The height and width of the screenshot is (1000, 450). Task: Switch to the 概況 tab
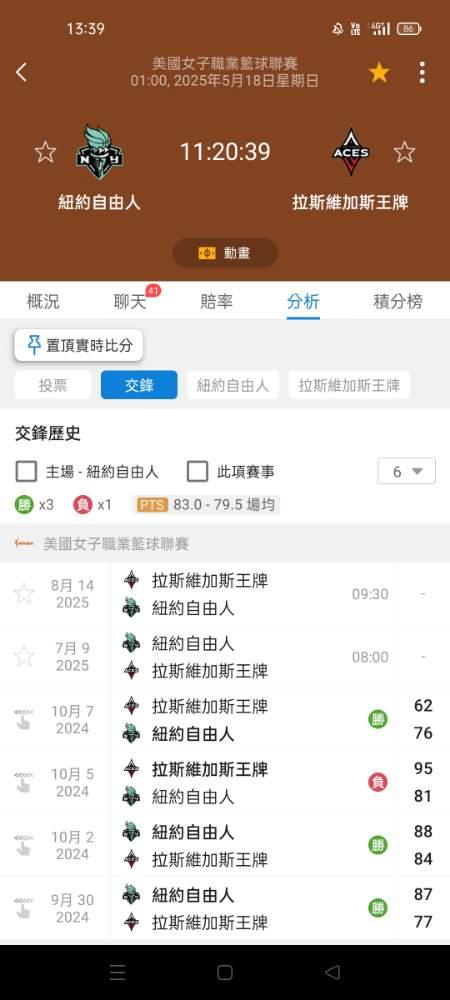click(x=43, y=302)
